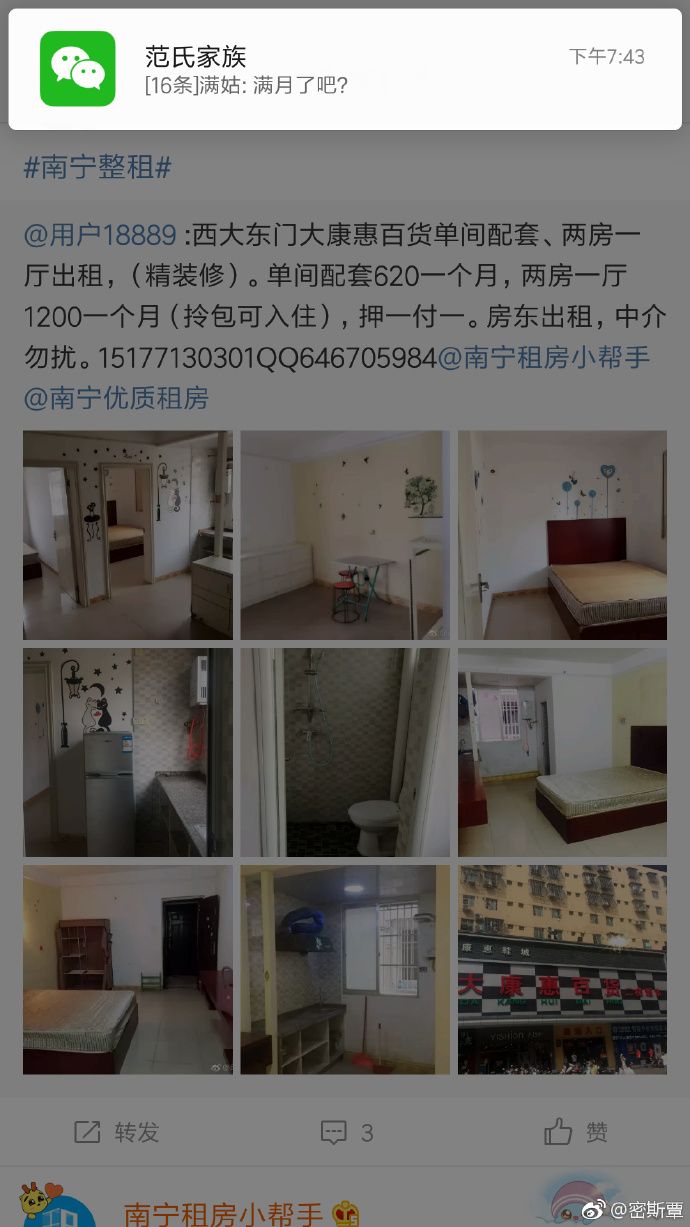This screenshot has height=1227, width=690.
Task: View the photo of bedroom with wooden shelf
Action: pos(128,969)
